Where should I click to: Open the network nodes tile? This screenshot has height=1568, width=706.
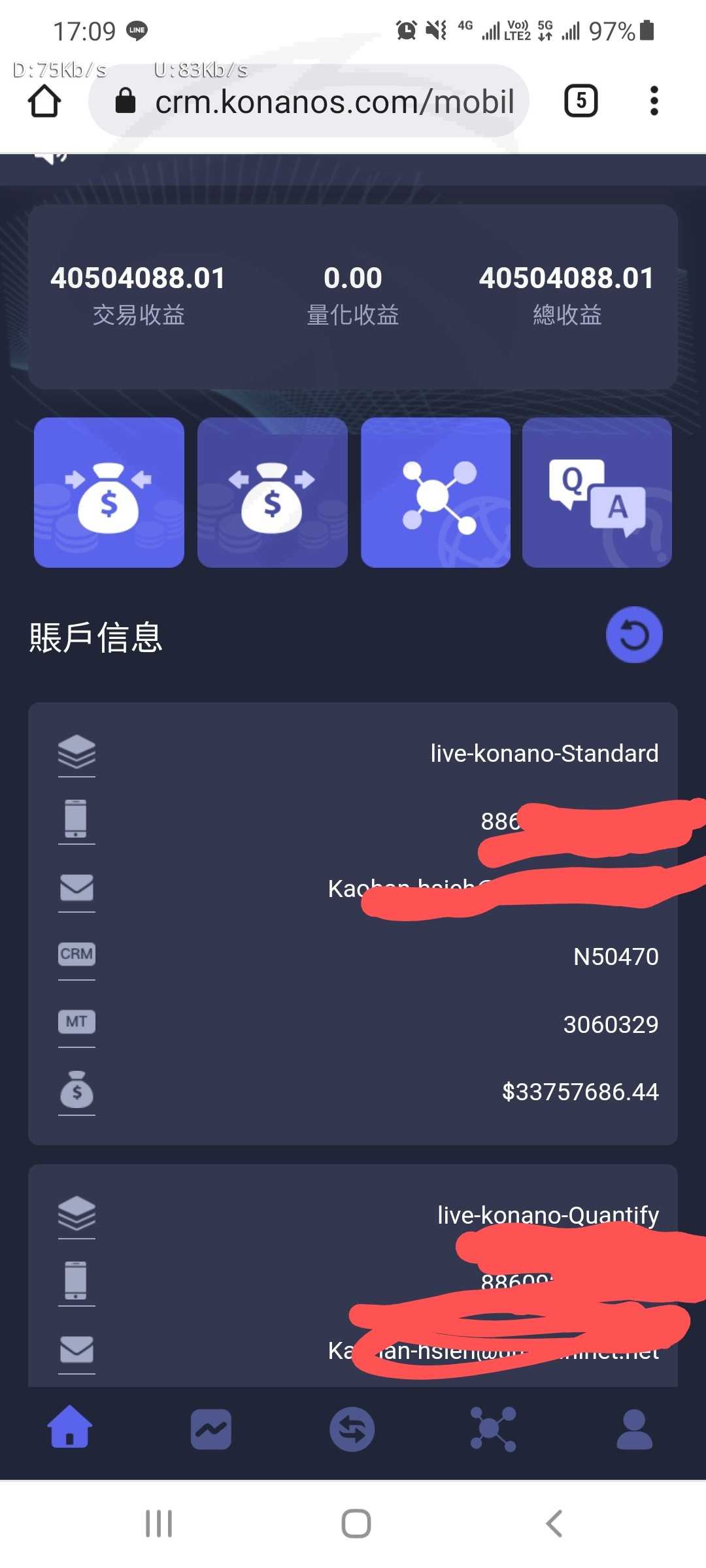[x=435, y=493]
